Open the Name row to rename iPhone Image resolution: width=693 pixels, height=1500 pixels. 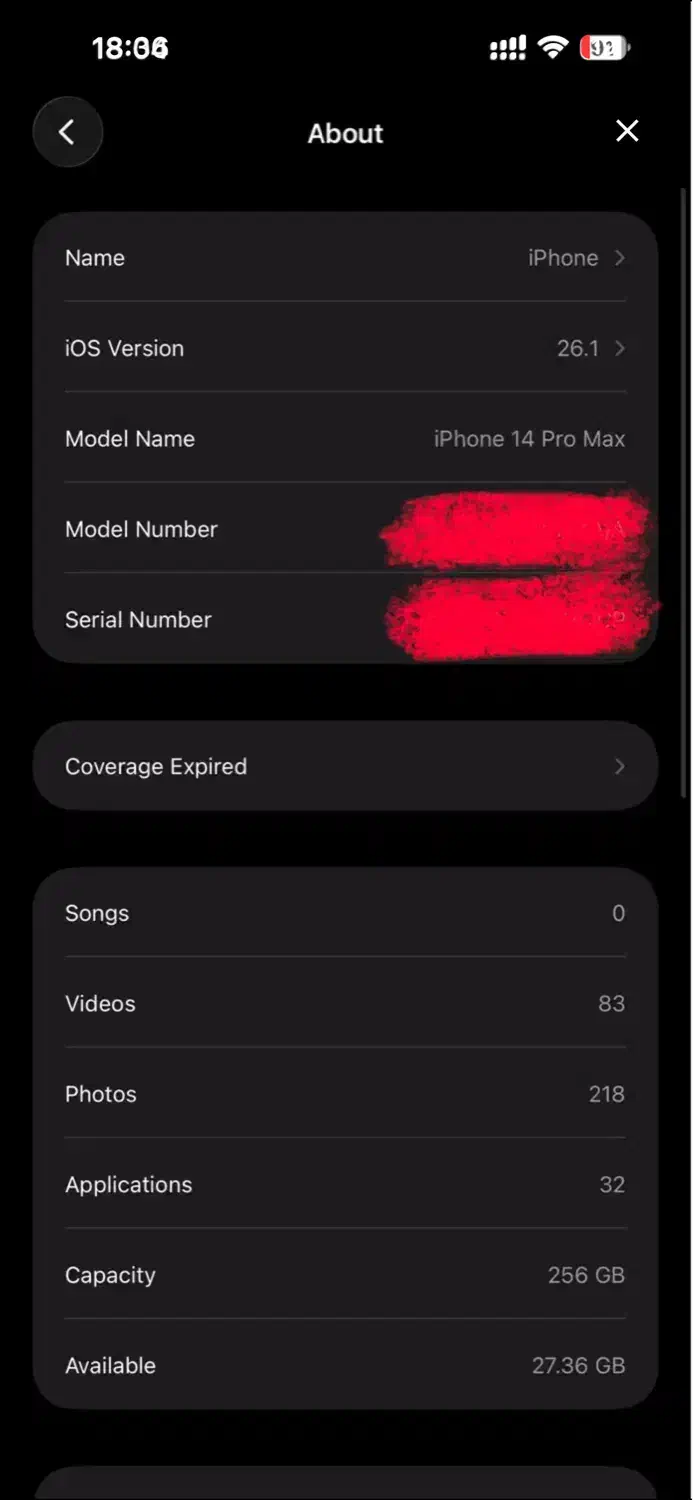coord(345,258)
